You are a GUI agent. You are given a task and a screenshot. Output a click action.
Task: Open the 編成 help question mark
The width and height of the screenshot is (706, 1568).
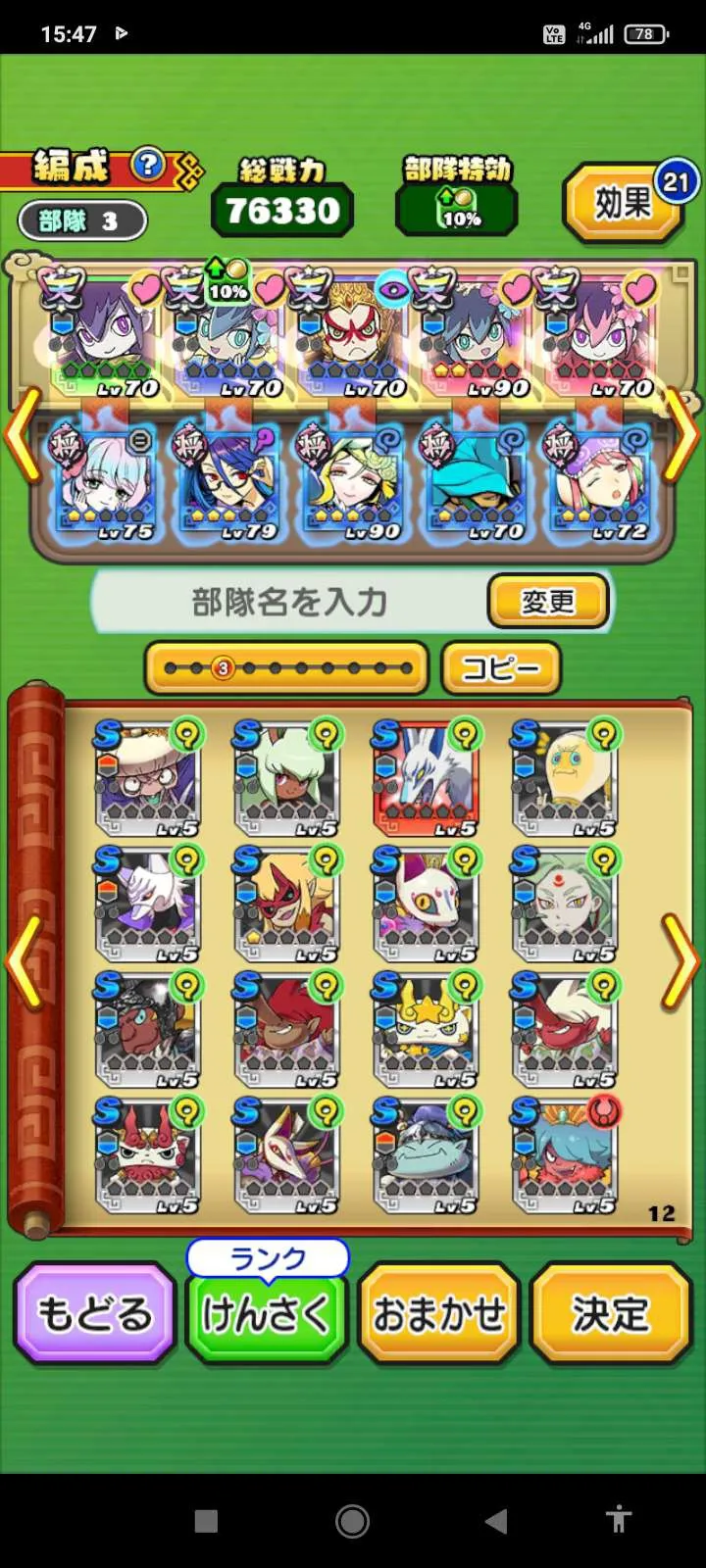click(x=148, y=164)
